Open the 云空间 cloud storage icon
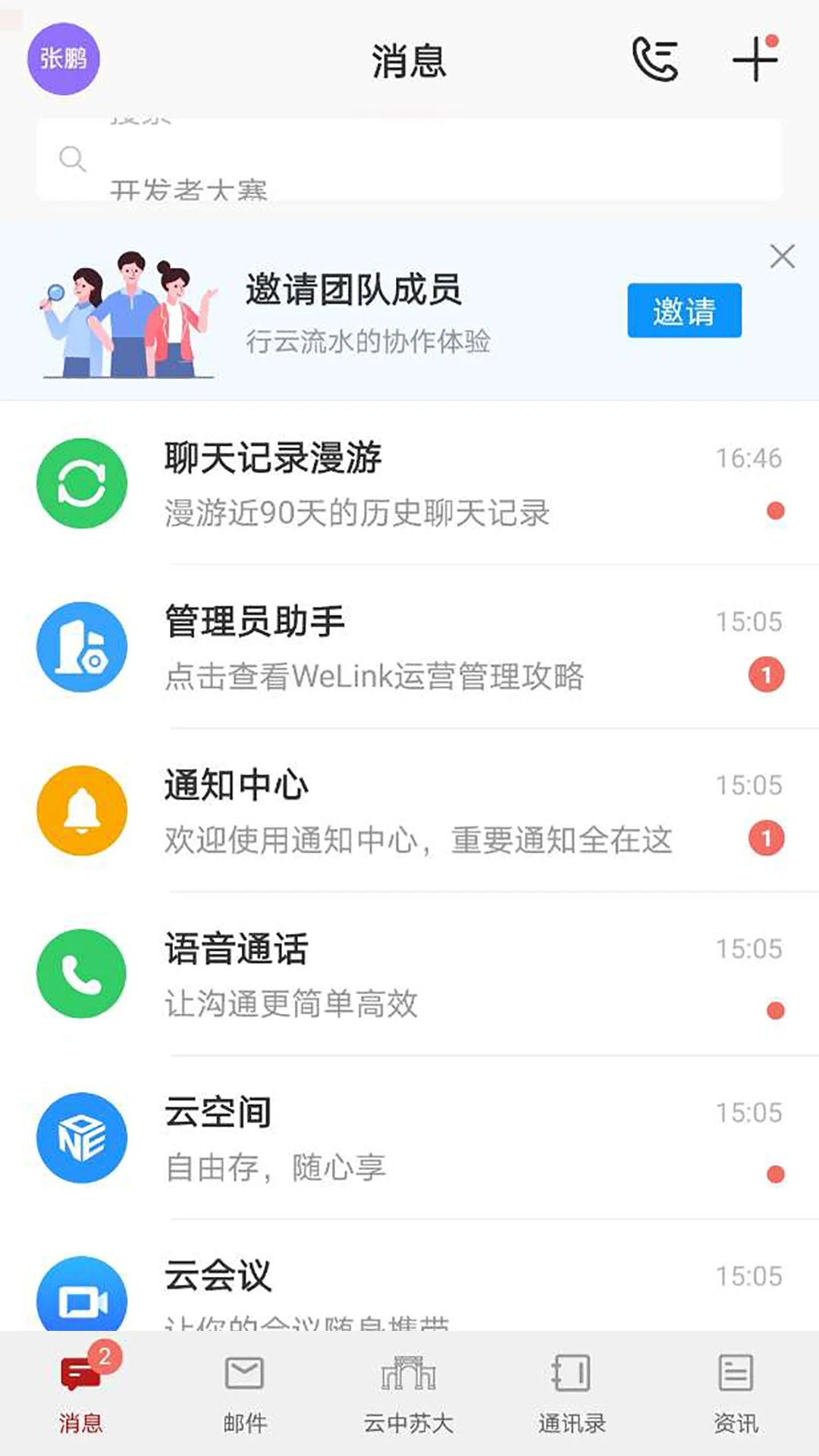819x1456 pixels. click(81, 1138)
